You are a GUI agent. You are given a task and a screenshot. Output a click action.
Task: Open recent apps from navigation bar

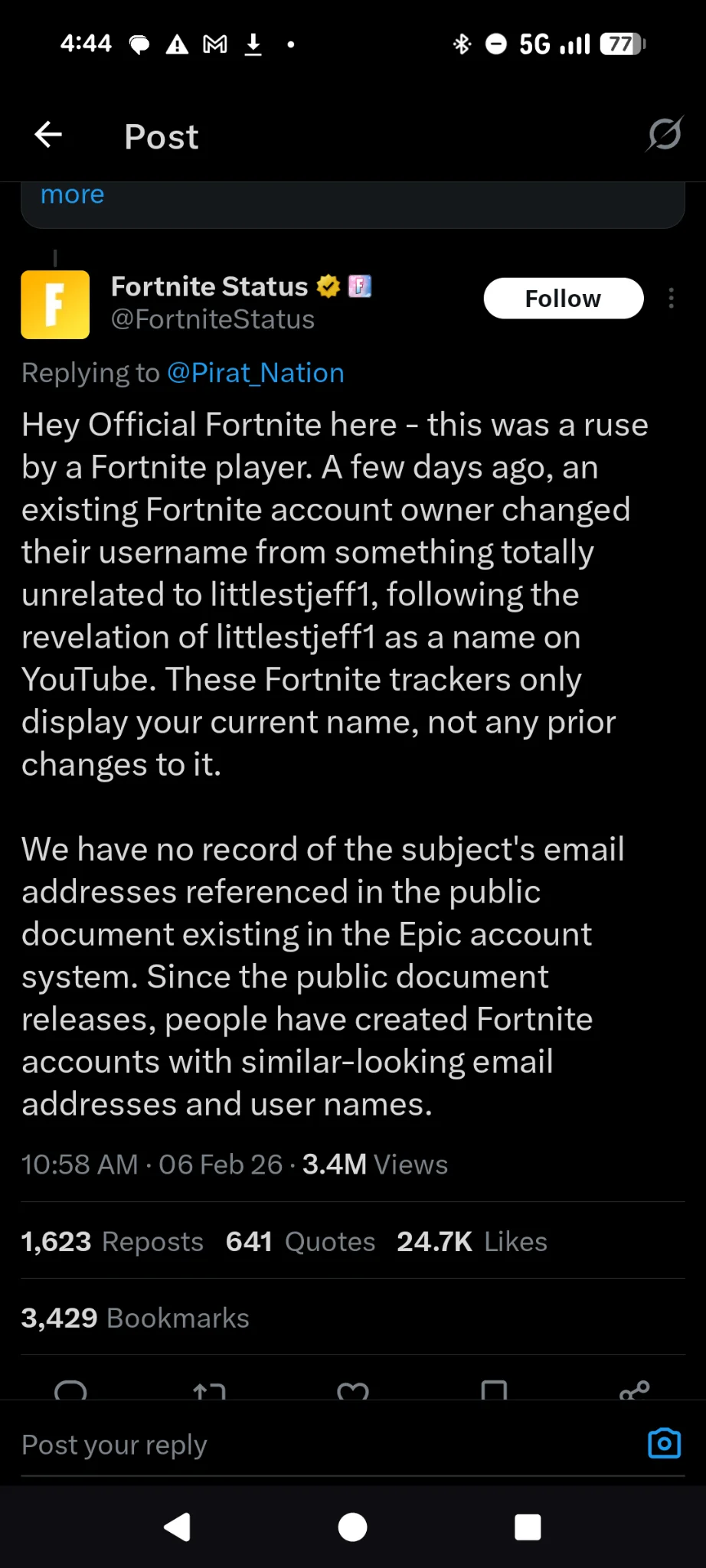(x=528, y=1527)
